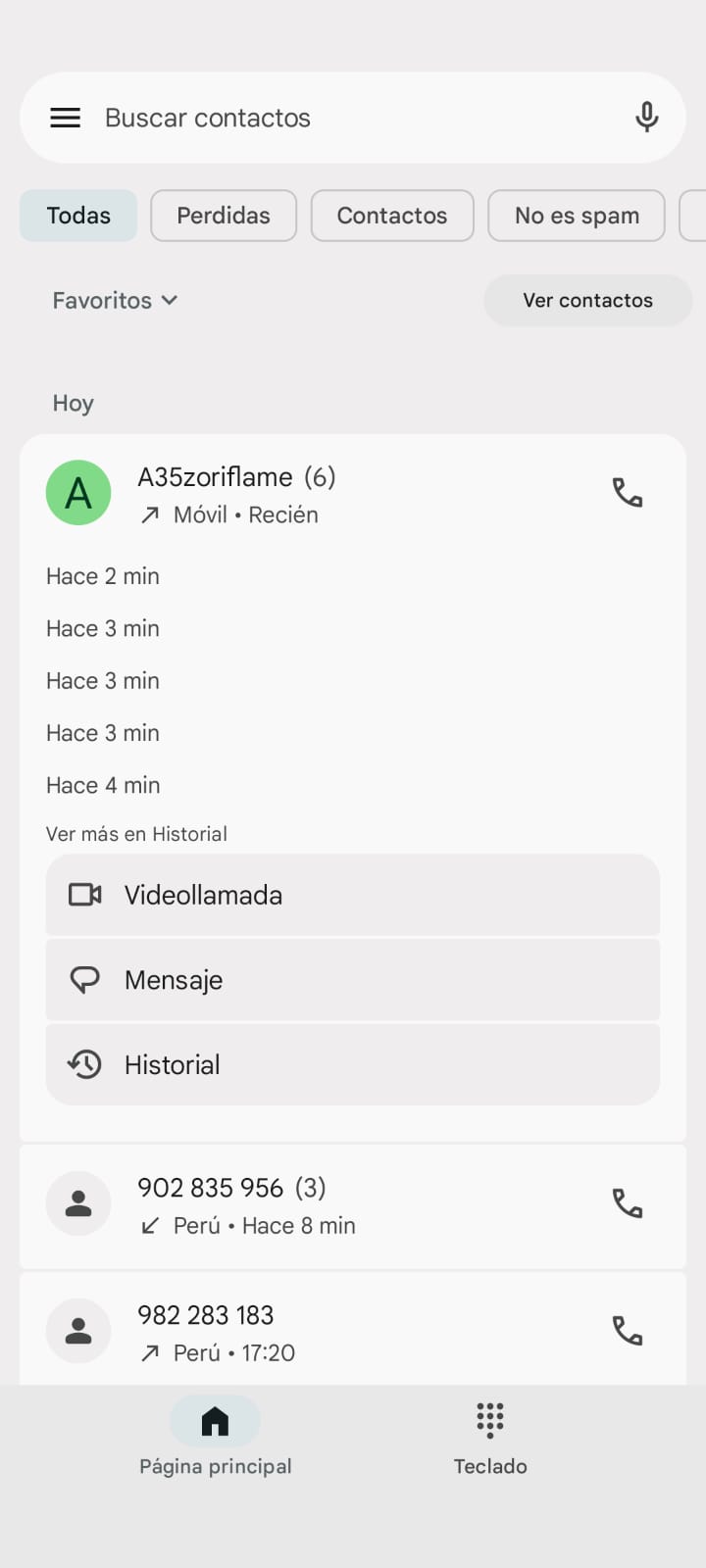Start voice search with the microphone
Viewport: 706px width, 1568px height.
pos(646,118)
